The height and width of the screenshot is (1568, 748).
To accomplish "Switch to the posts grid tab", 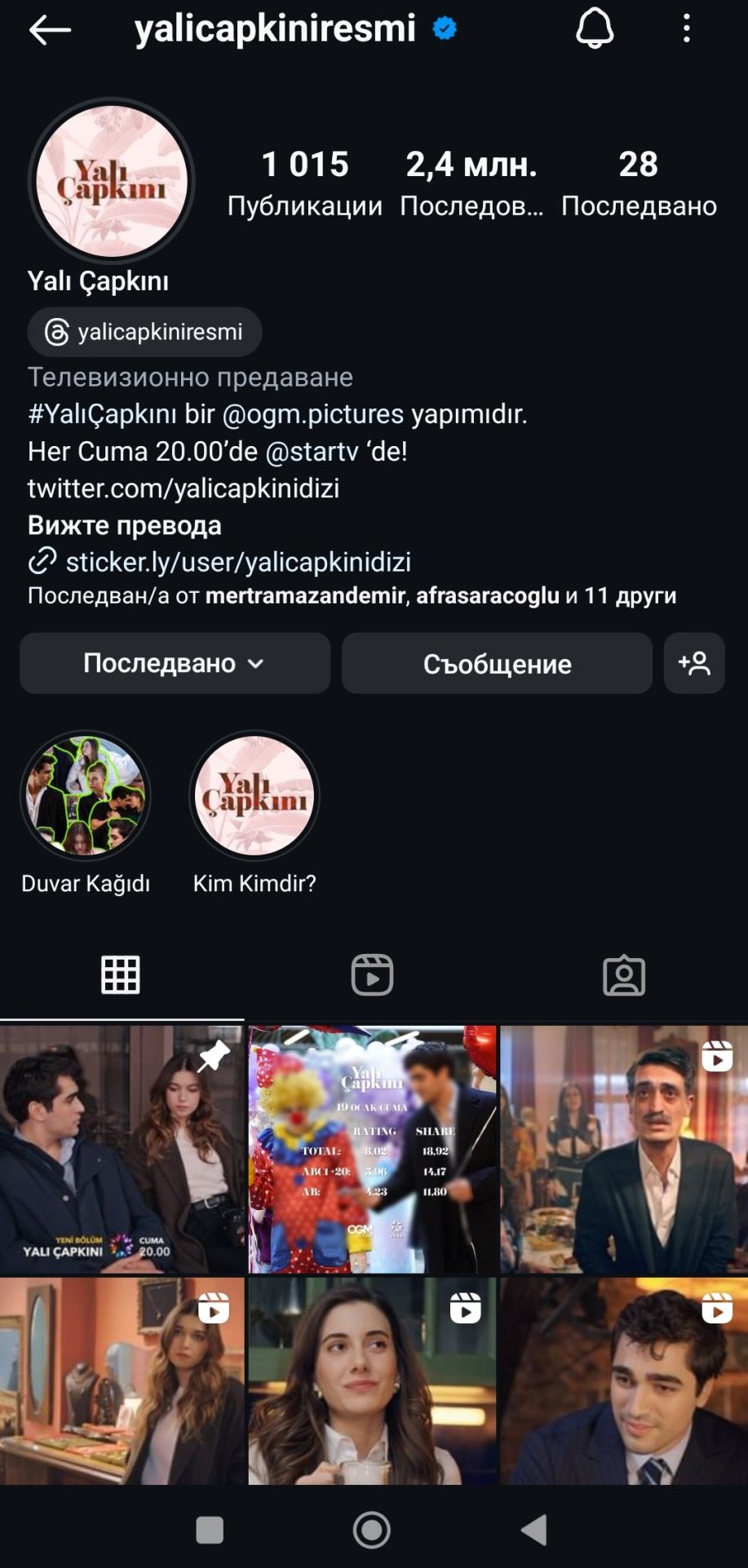I will pyautogui.click(x=121, y=974).
